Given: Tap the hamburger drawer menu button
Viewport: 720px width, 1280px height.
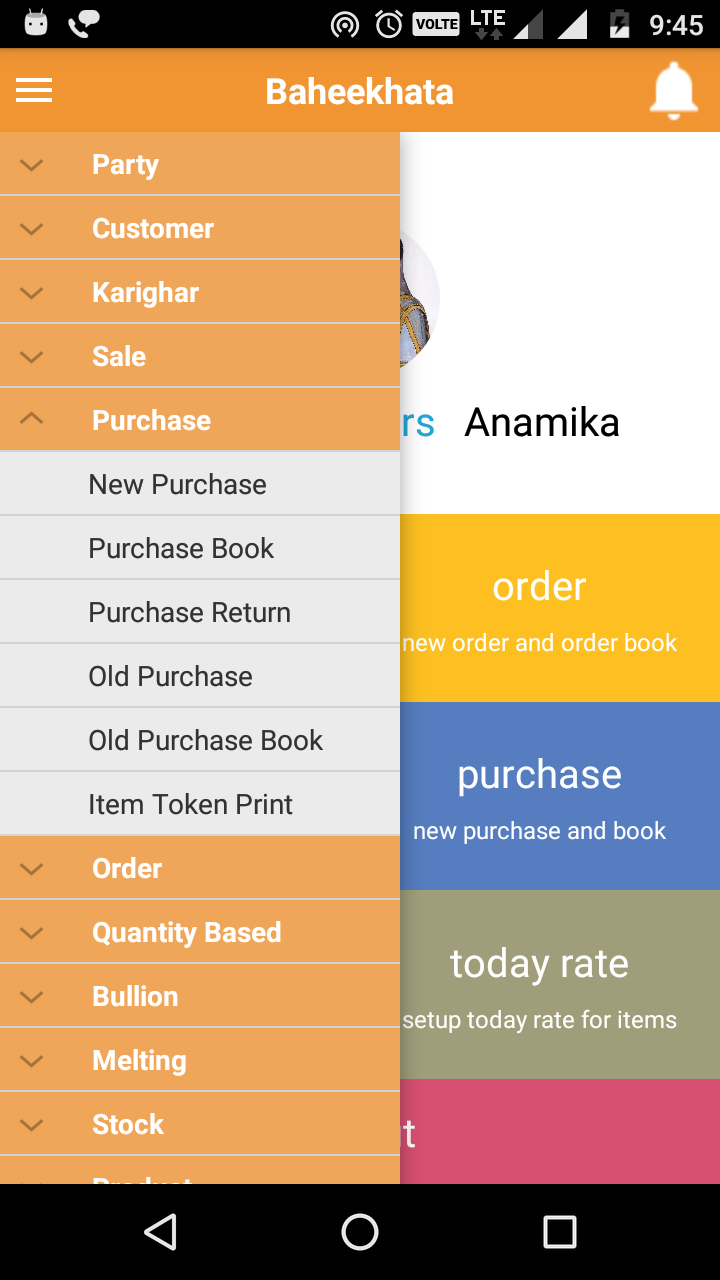Looking at the screenshot, I should (34, 91).
